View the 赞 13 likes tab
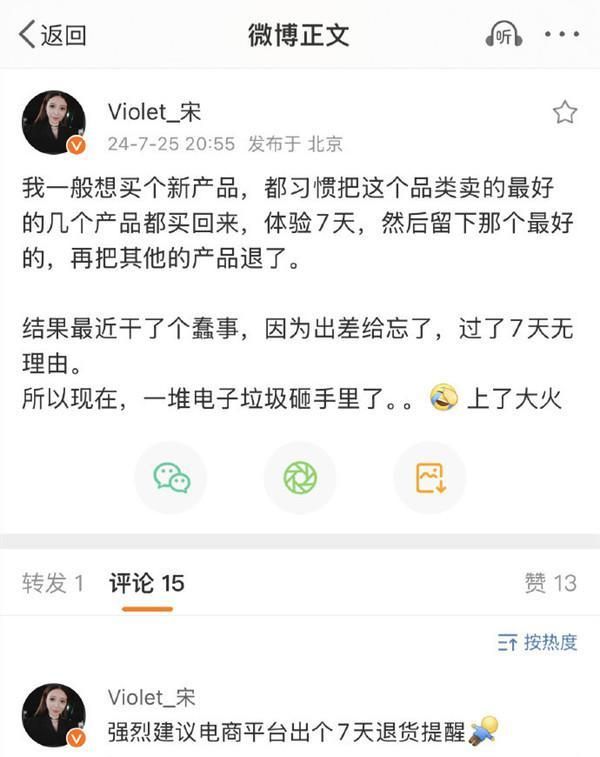Screen dimensions: 600x757 550,583
